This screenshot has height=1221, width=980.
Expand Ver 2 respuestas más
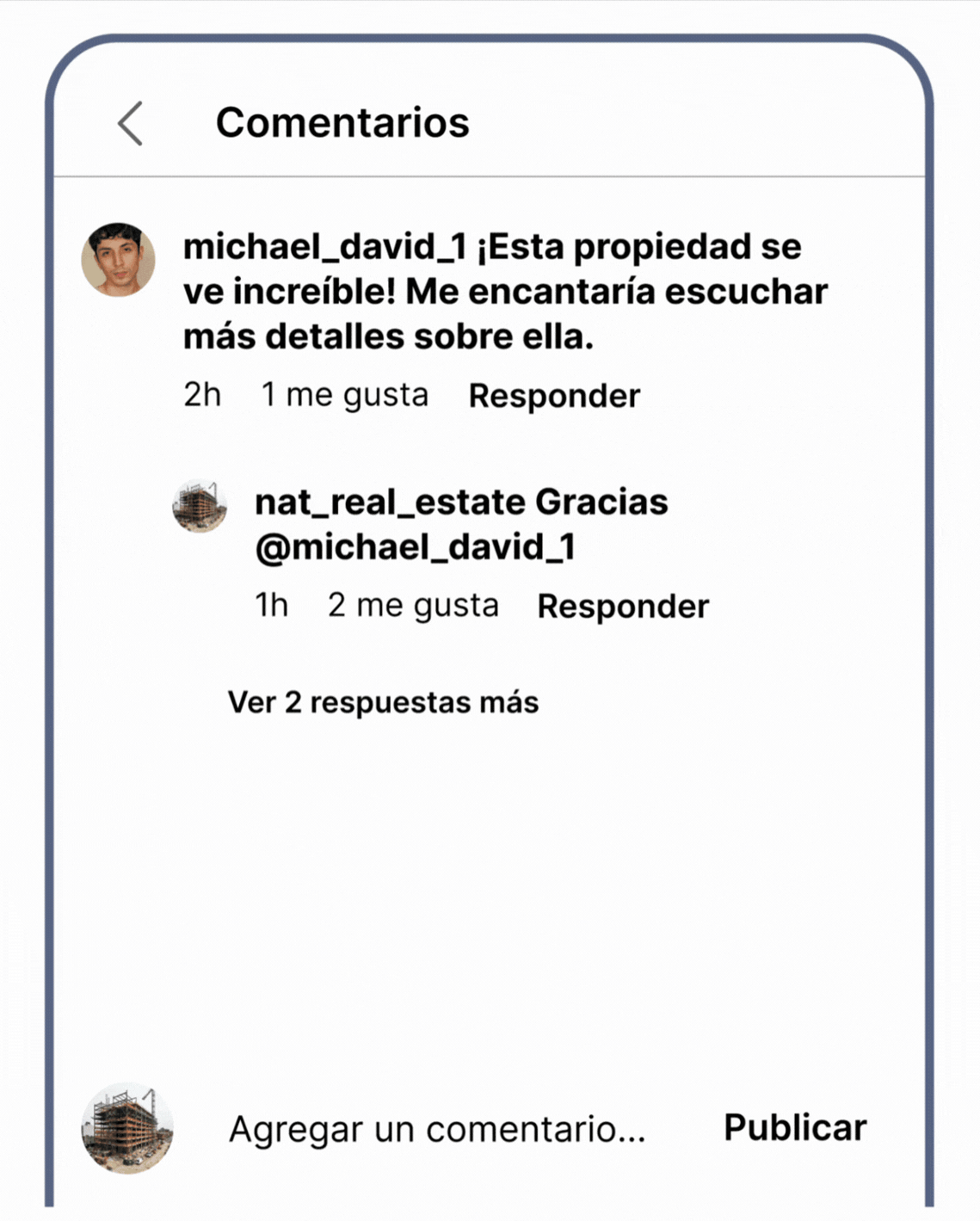click(383, 702)
